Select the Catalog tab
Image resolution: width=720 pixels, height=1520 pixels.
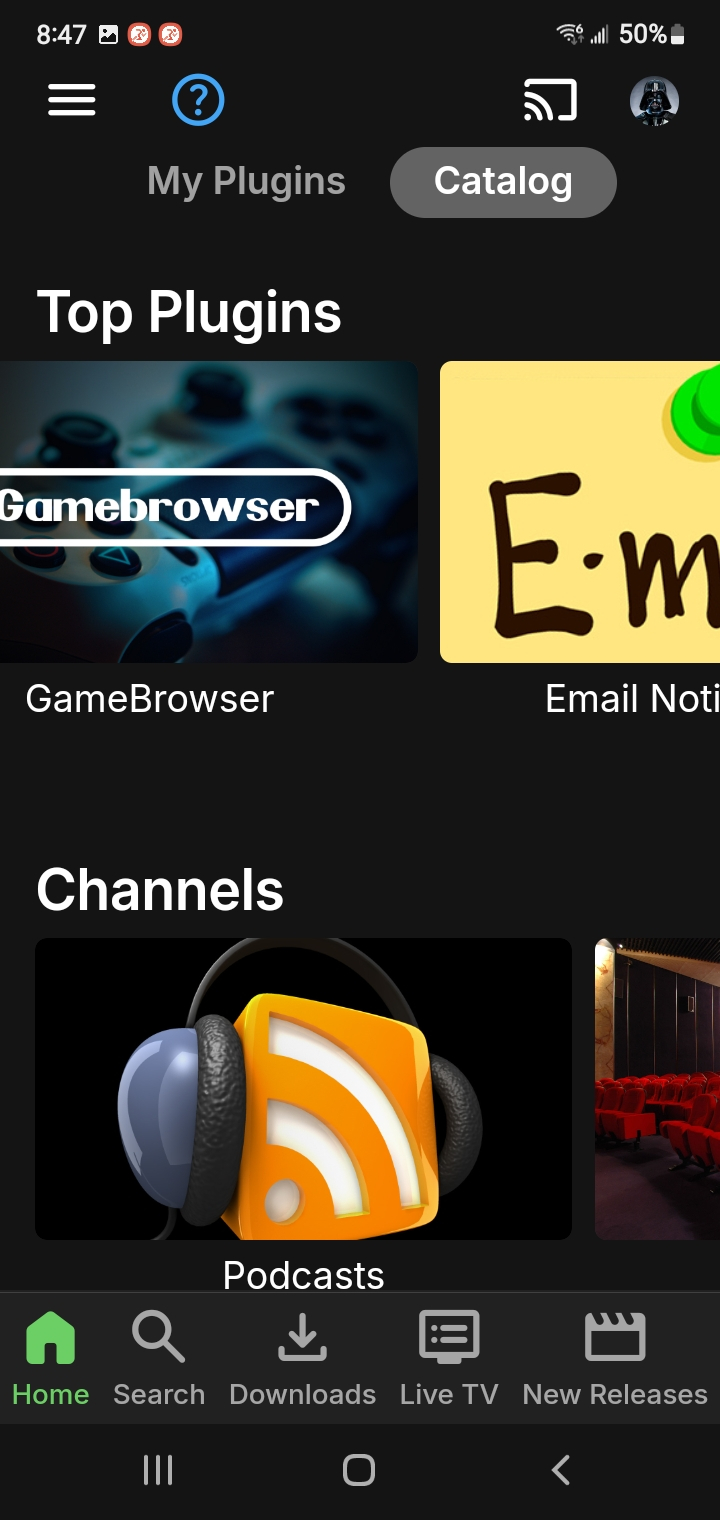pos(503,182)
